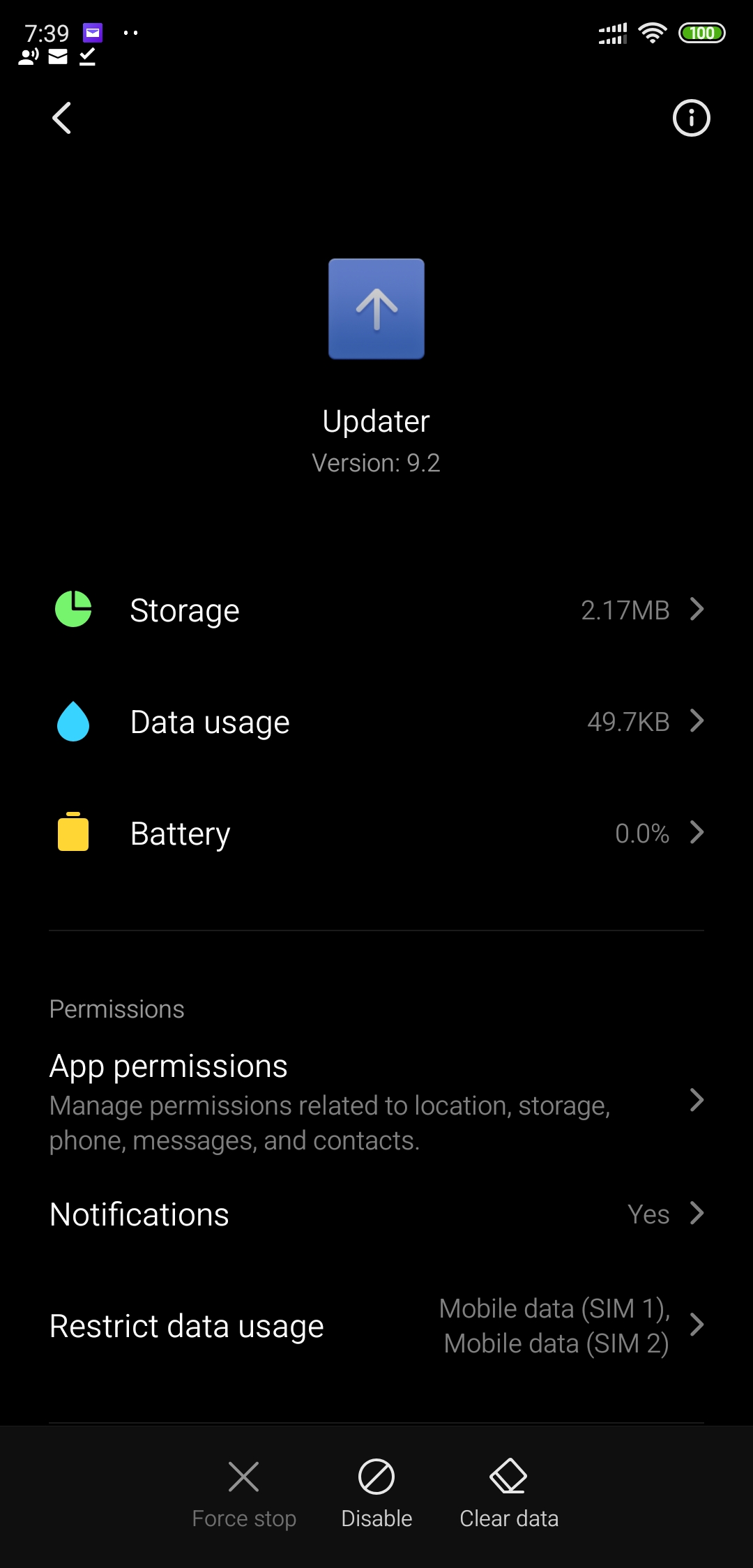The image size is (753, 1568).
Task: Open Battery usage row
Action: pyautogui.click(x=376, y=834)
